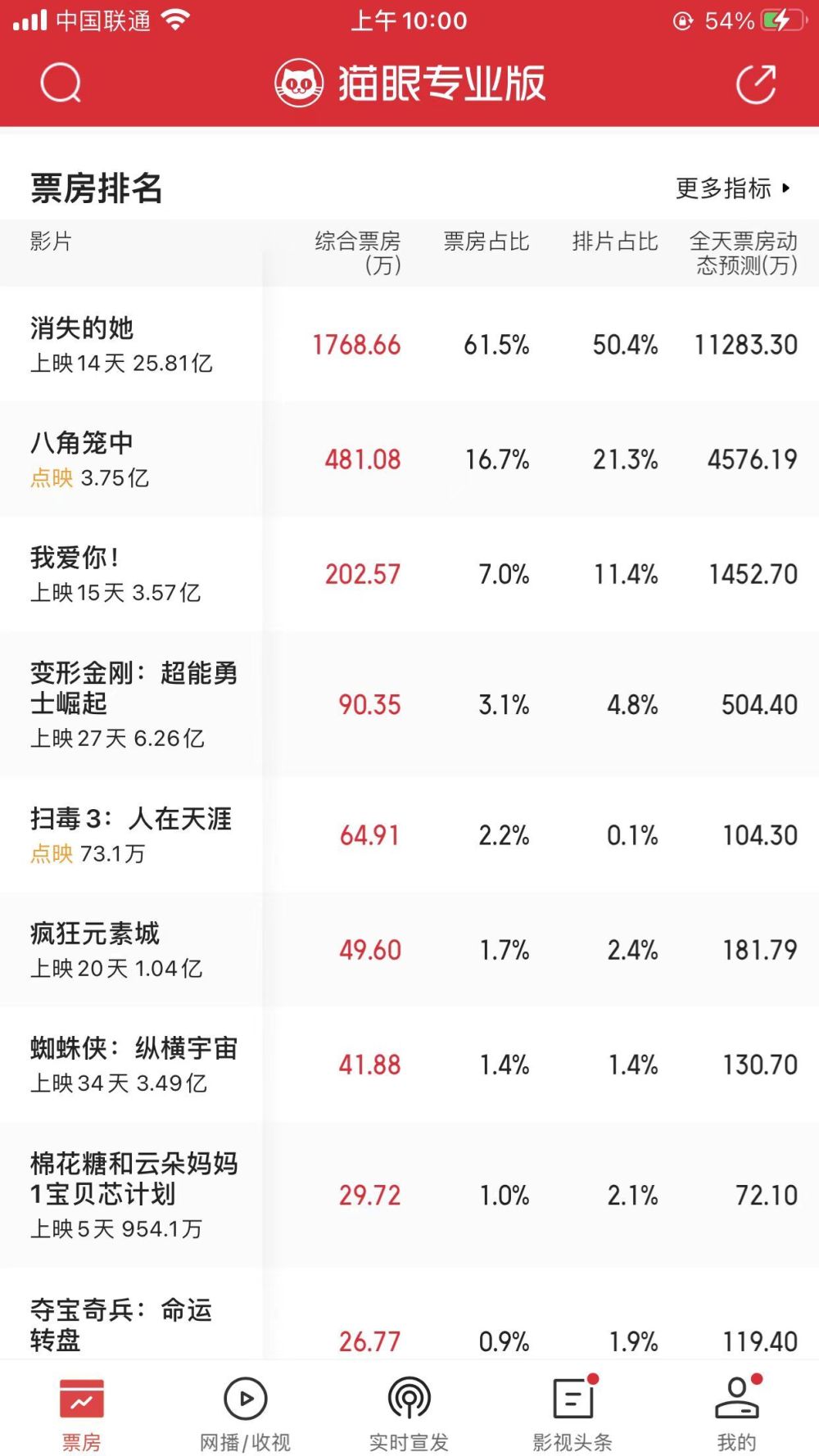Go to the 我的 profile tab
819x1456 pixels.
[737, 1413]
